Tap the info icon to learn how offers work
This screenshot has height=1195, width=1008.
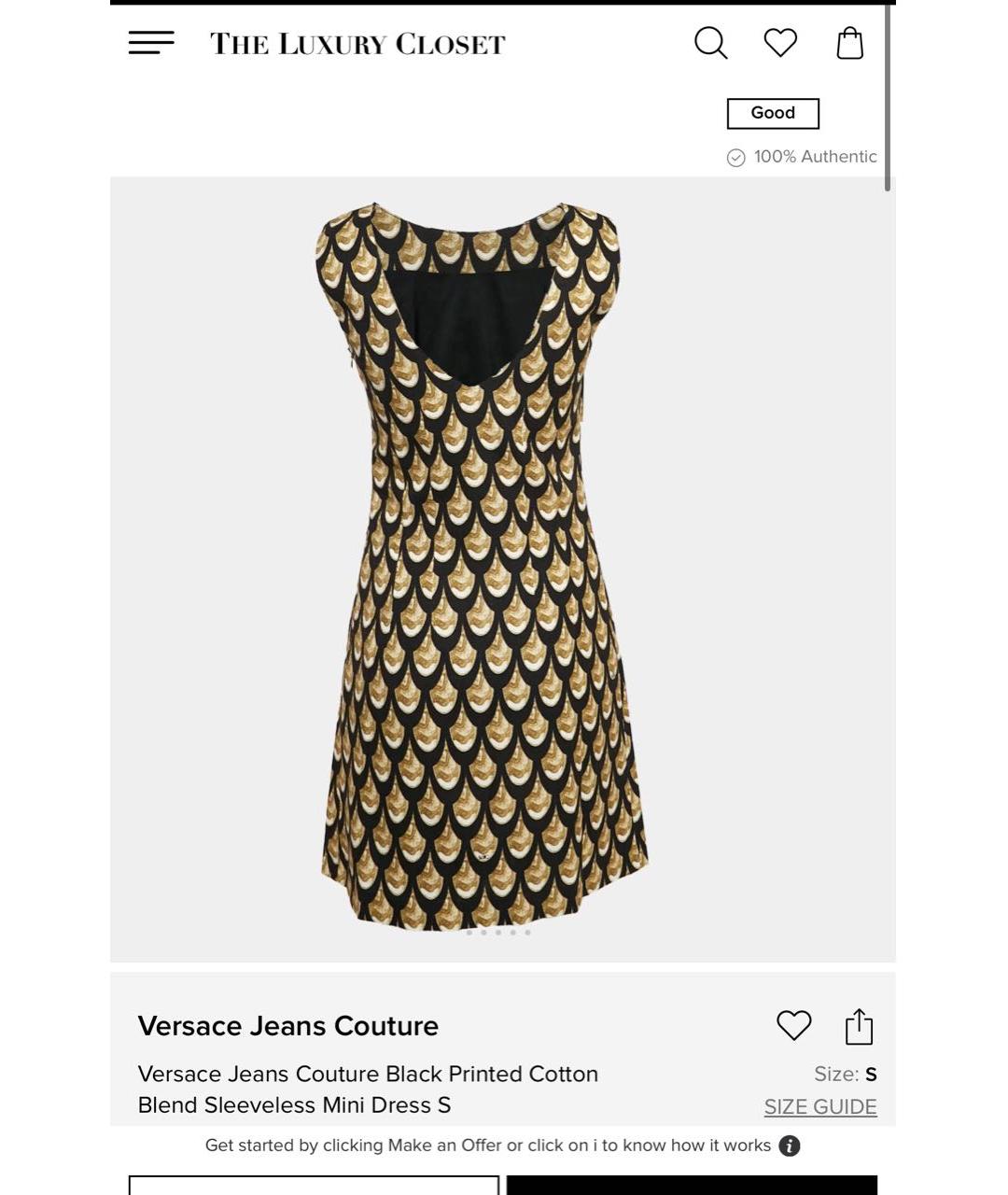[x=789, y=1145]
